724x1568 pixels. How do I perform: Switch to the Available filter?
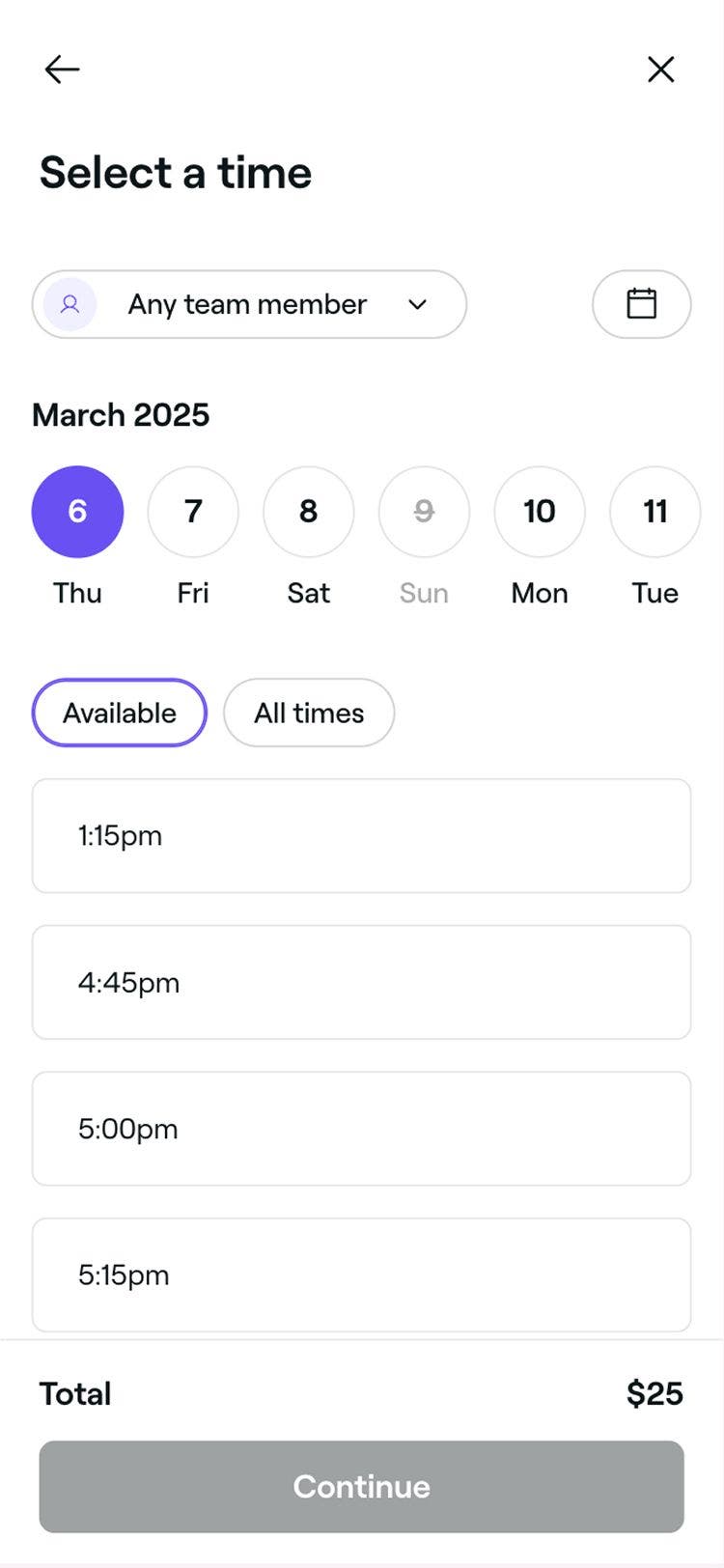[x=119, y=713]
